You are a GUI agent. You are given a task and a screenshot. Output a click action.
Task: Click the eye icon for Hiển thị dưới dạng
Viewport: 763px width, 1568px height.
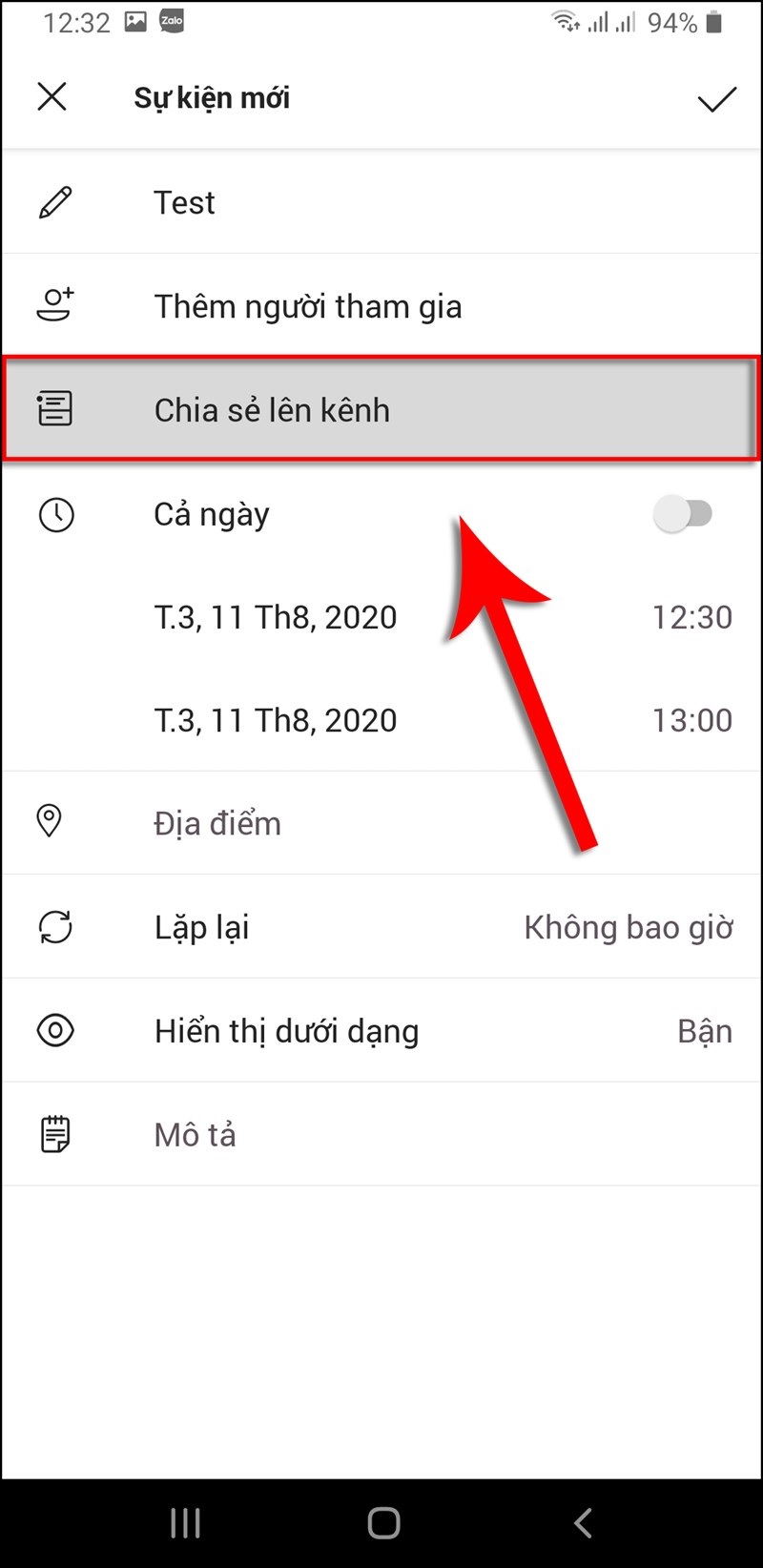[x=54, y=1030]
